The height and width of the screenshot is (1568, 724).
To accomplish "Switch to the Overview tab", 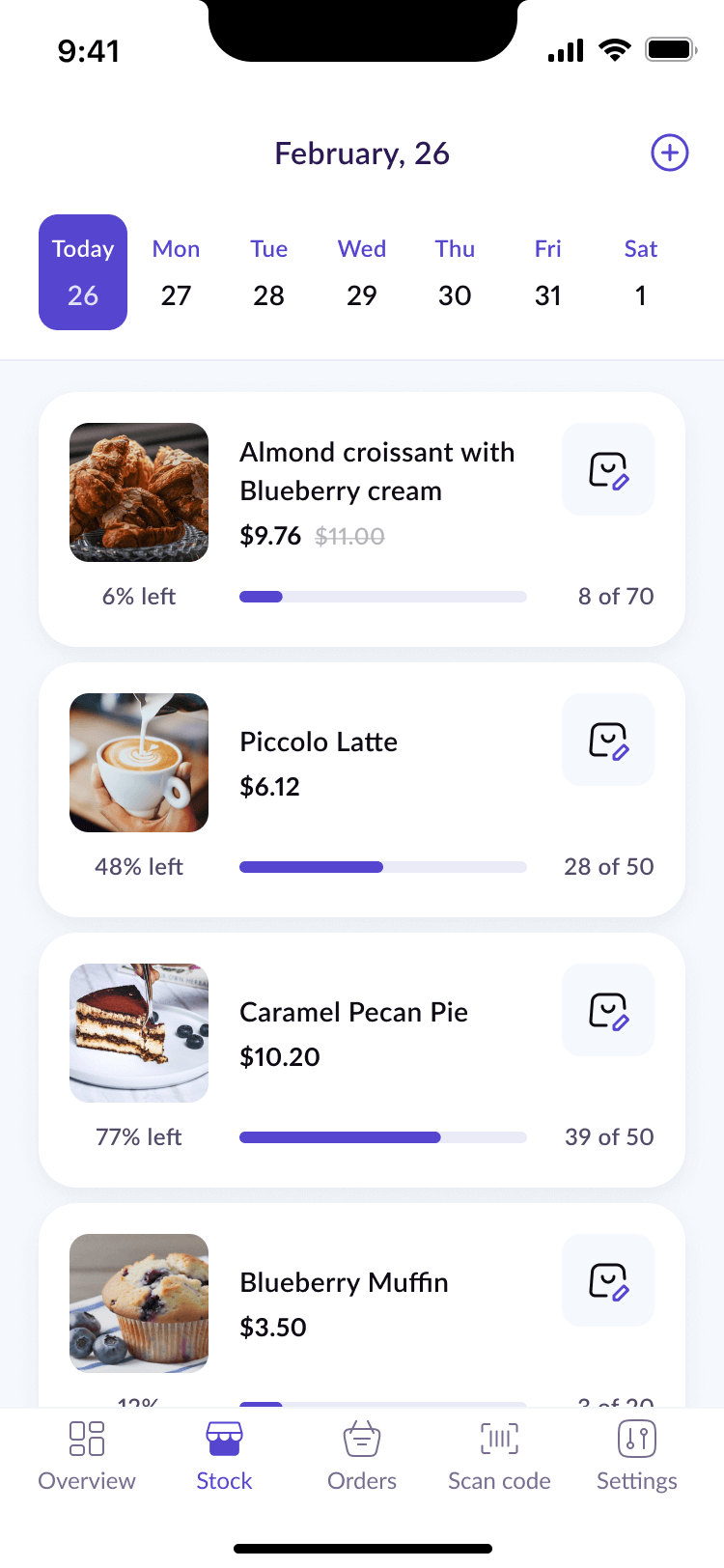I will point(87,1456).
